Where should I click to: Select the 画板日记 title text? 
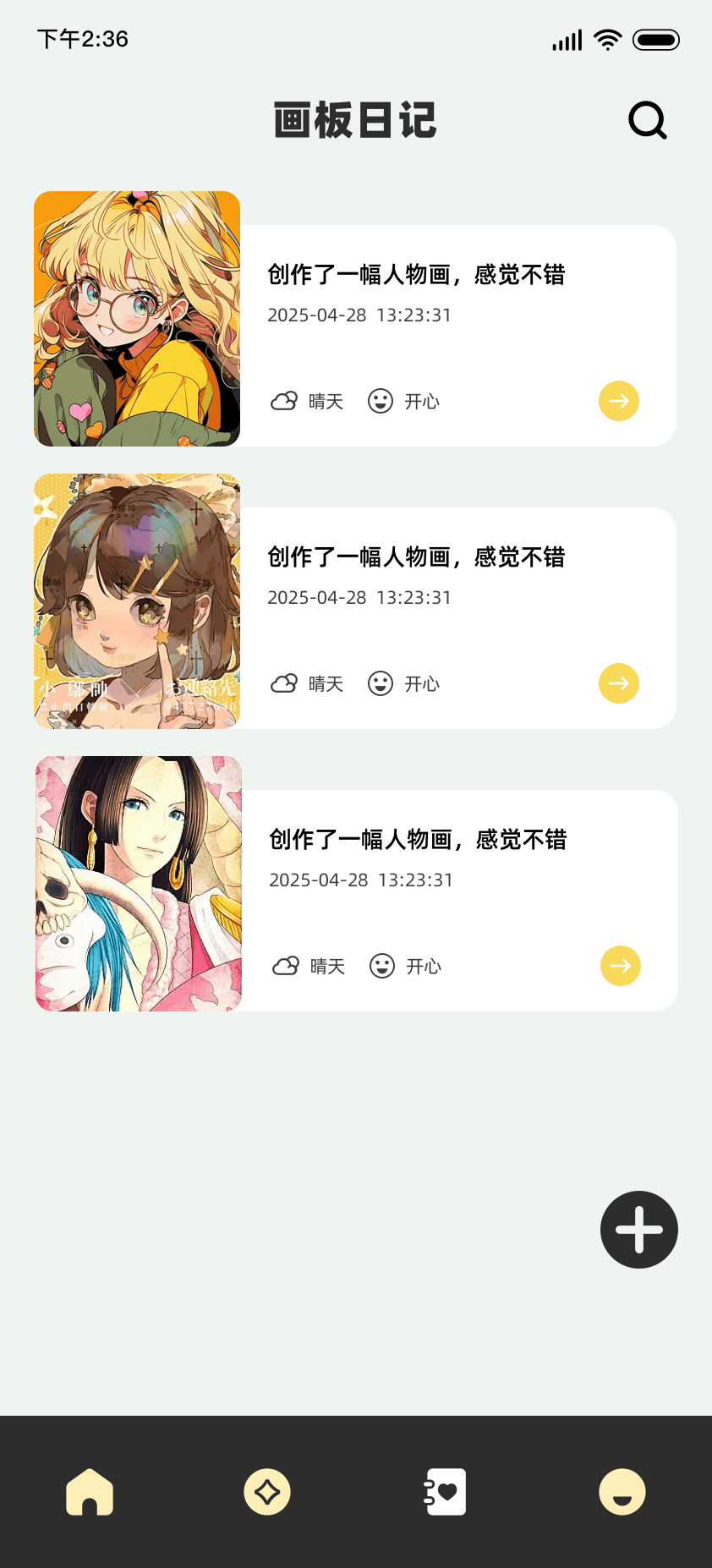(354, 119)
